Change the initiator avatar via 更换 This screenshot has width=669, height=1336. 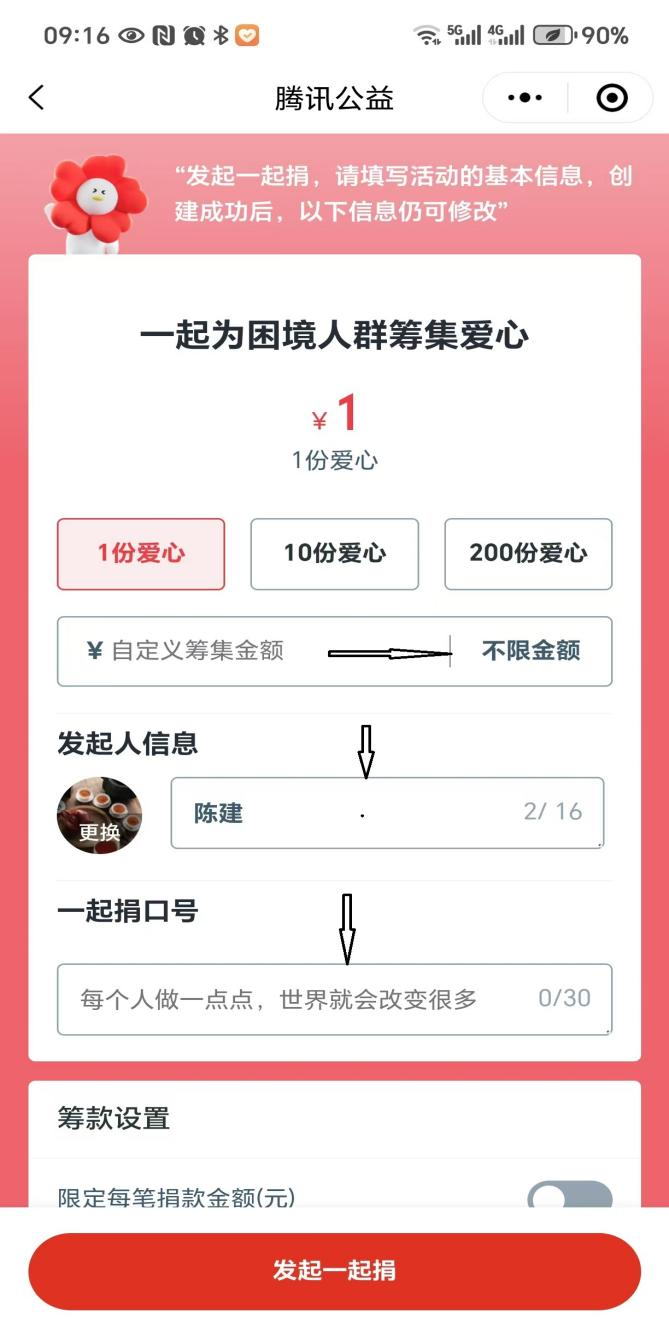click(x=99, y=815)
